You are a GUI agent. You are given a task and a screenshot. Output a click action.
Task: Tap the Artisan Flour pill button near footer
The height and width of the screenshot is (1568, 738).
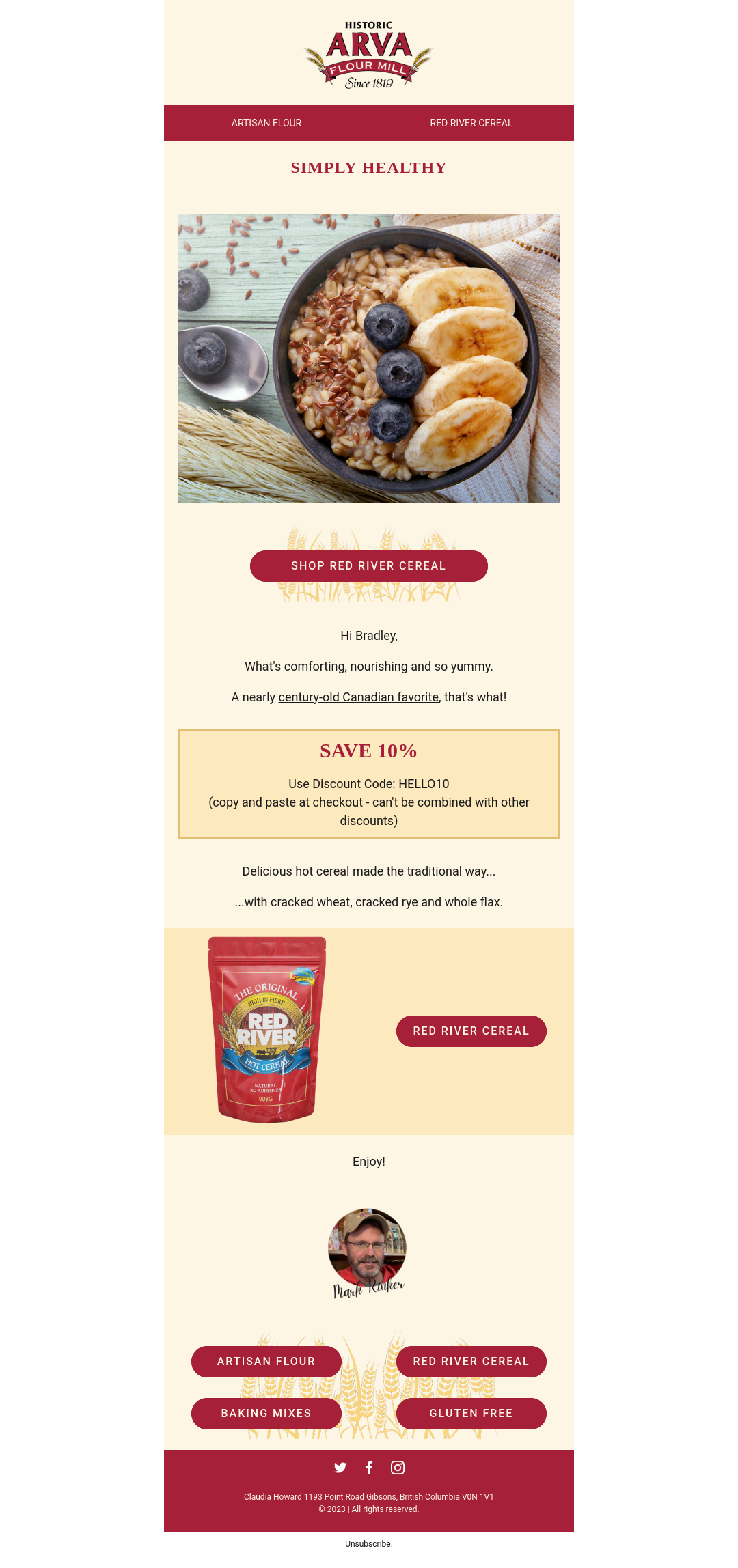(x=266, y=1361)
